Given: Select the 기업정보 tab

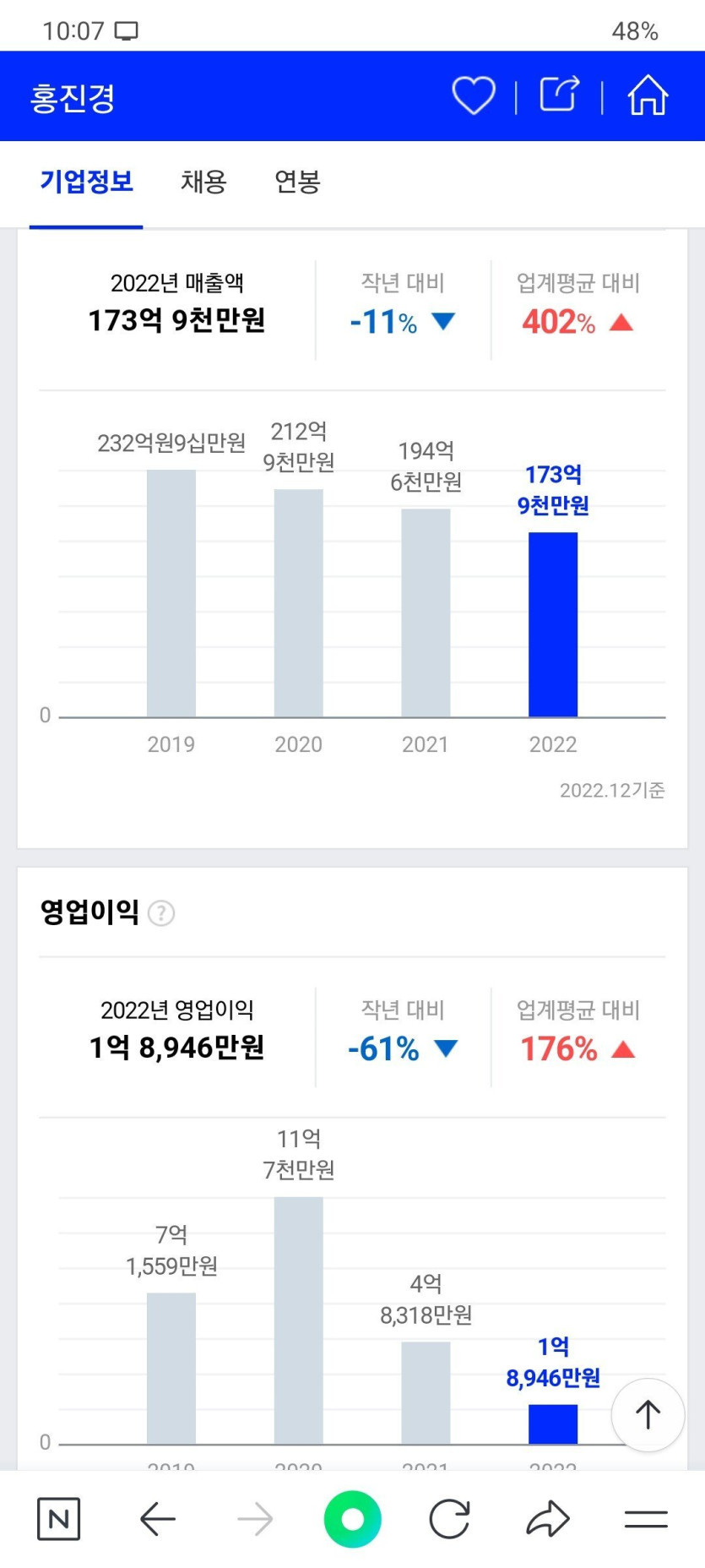Looking at the screenshot, I should tap(86, 182).
